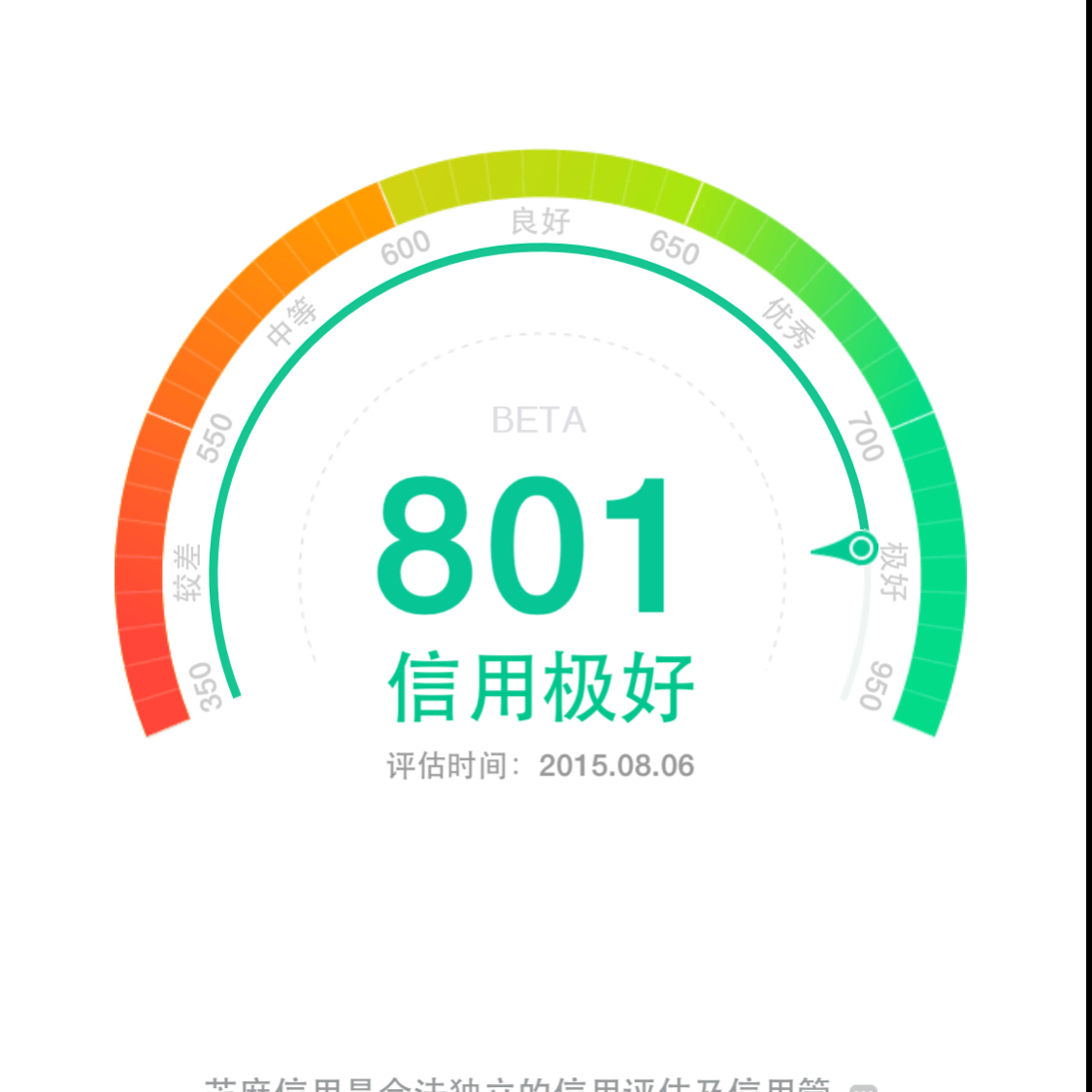Image resolution: width=1092 pixels, height=1092 pixels.
Task: Open the 801 credit score details
Action: [x=523, y=546]
